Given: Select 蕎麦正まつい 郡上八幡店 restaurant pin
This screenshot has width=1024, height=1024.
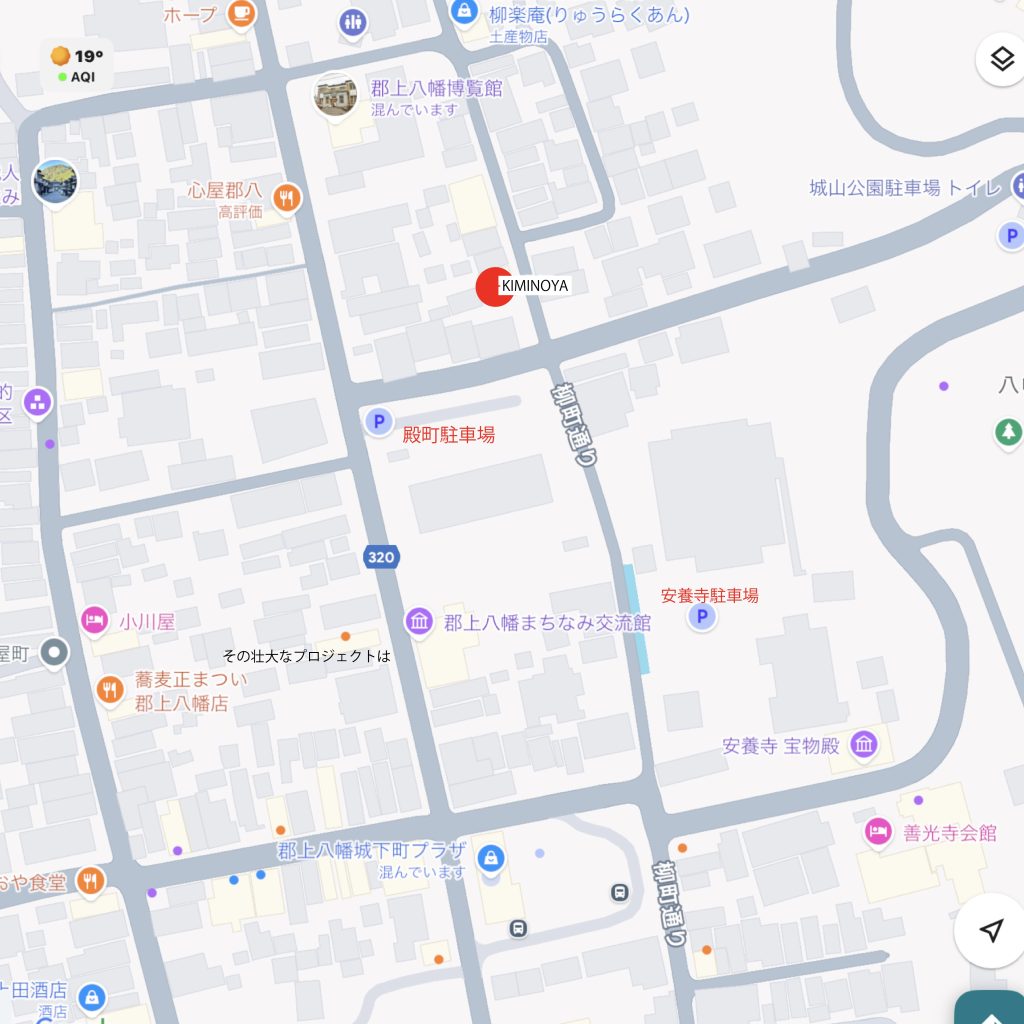Looking at the screenshot, I should 110,689.
